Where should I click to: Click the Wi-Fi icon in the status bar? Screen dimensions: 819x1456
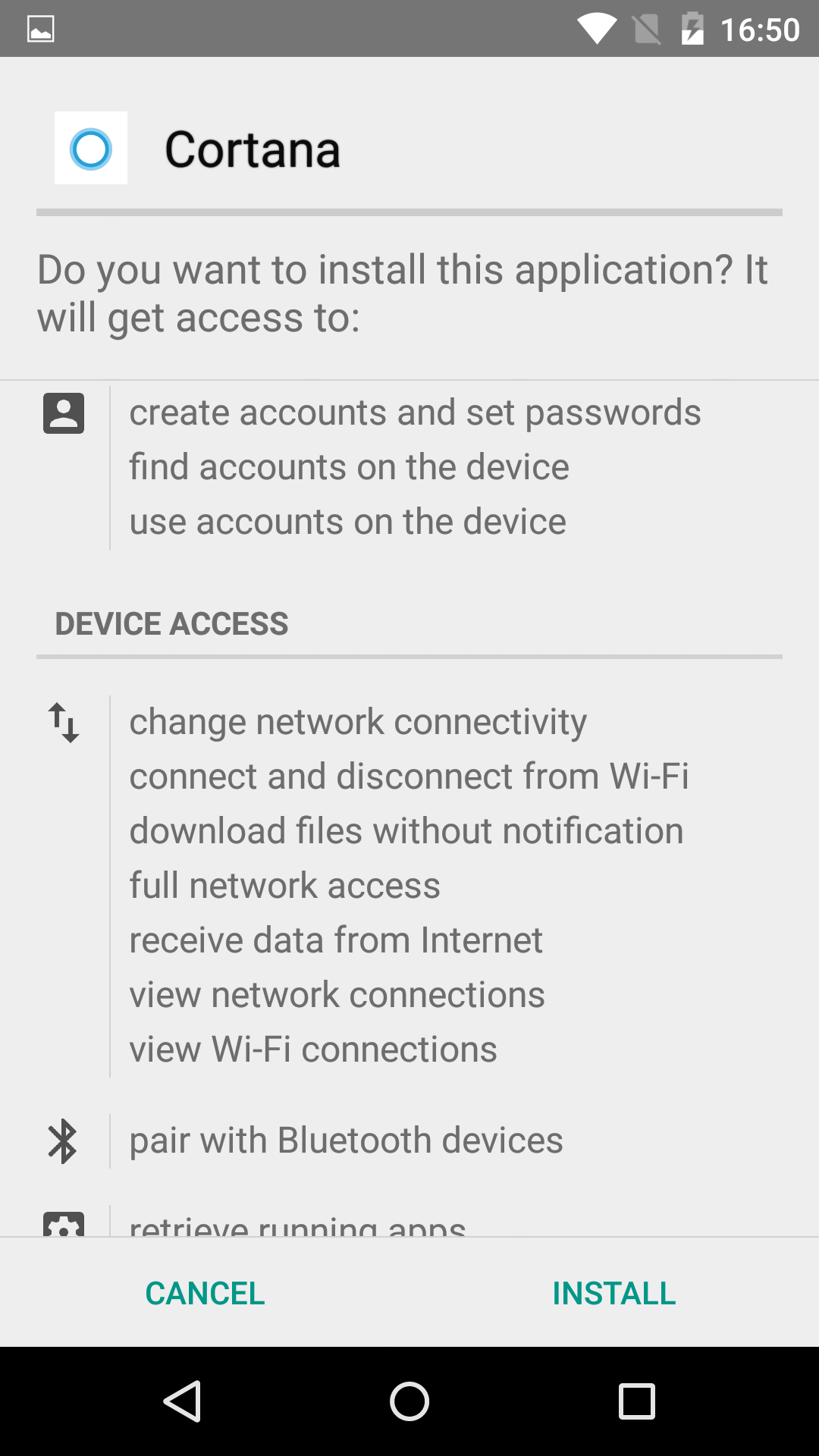click(596, 29)
